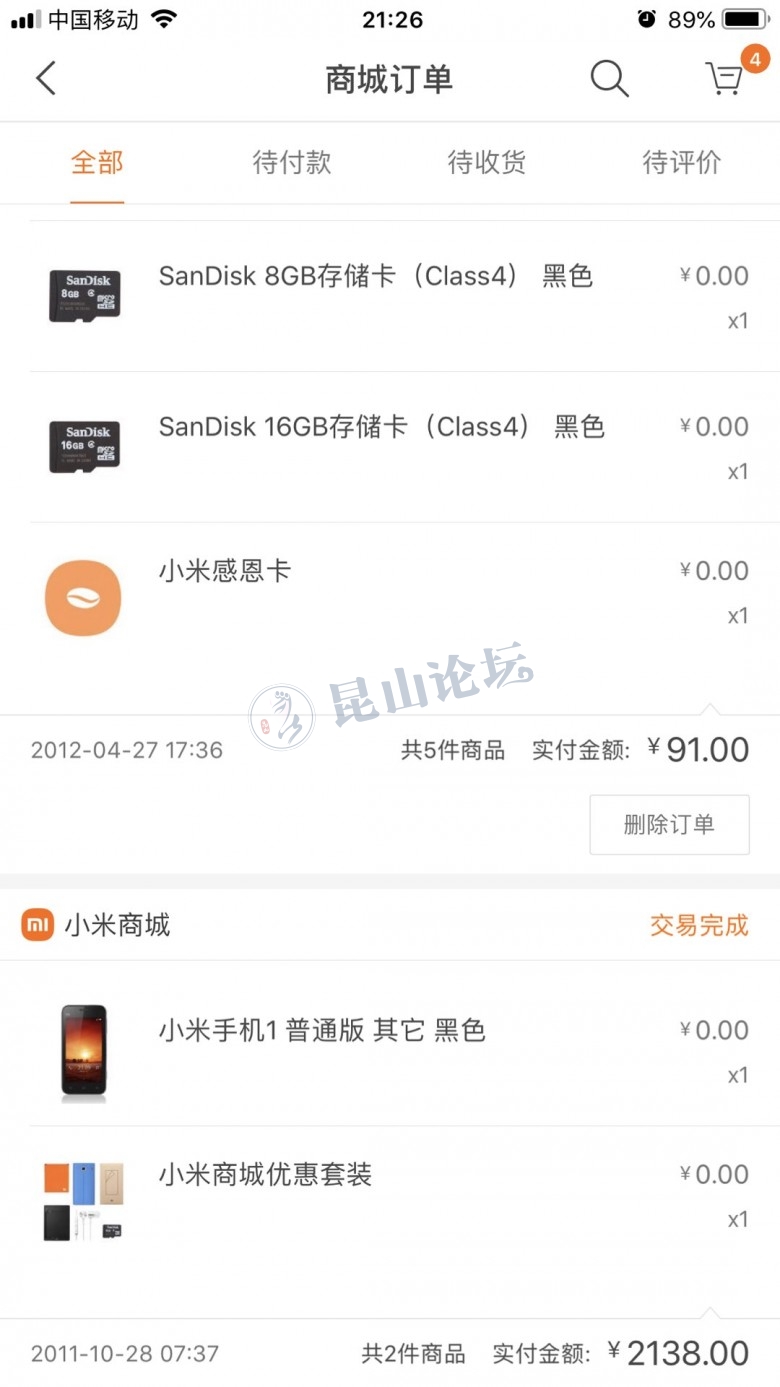Viewport: 780px width, 1387px height.
Task: Switch to the 全部 tab
Action: pos(97,162)
